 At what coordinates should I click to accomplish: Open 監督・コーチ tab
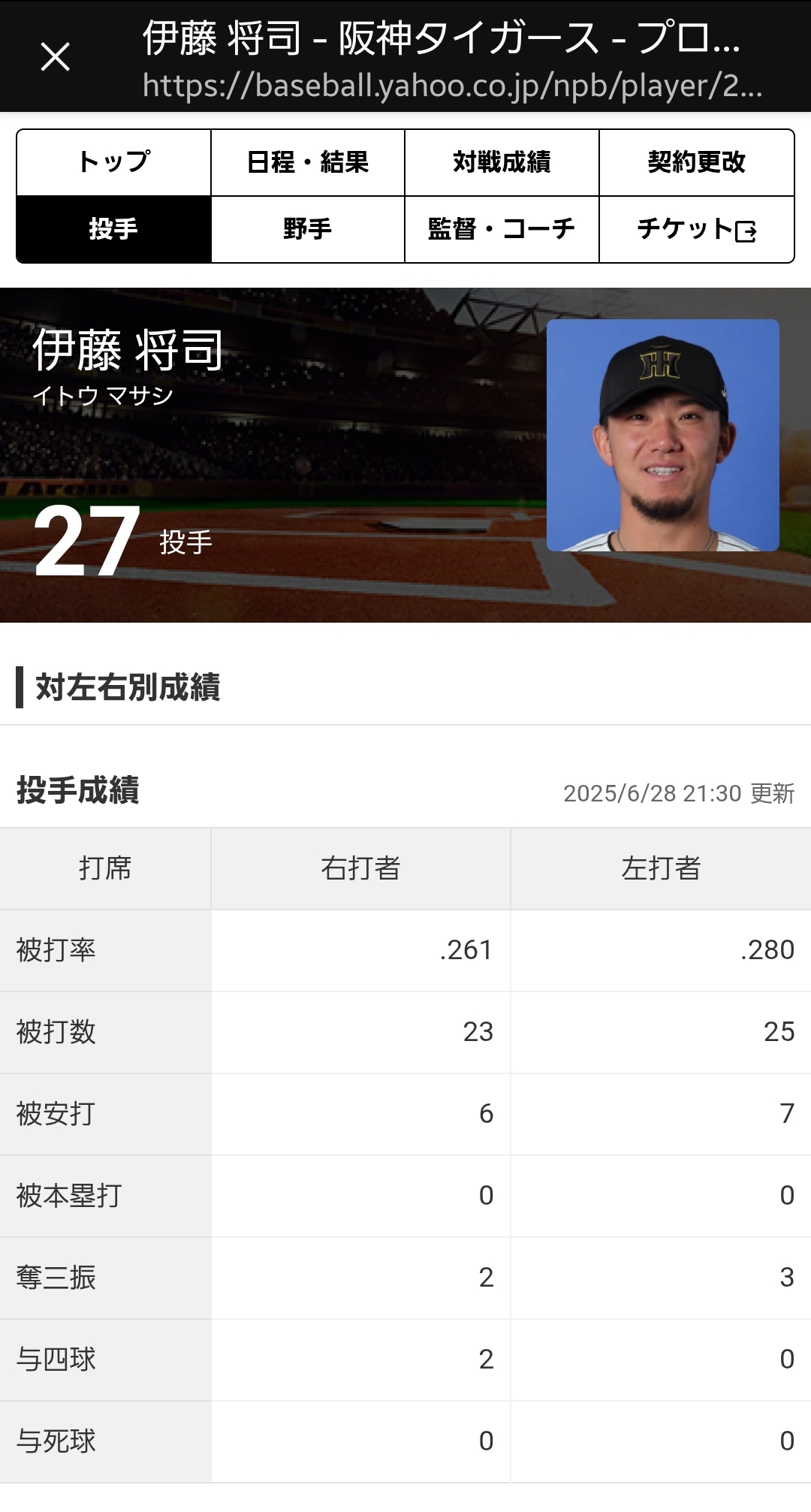pyautogui.click(x=502, y=229)
